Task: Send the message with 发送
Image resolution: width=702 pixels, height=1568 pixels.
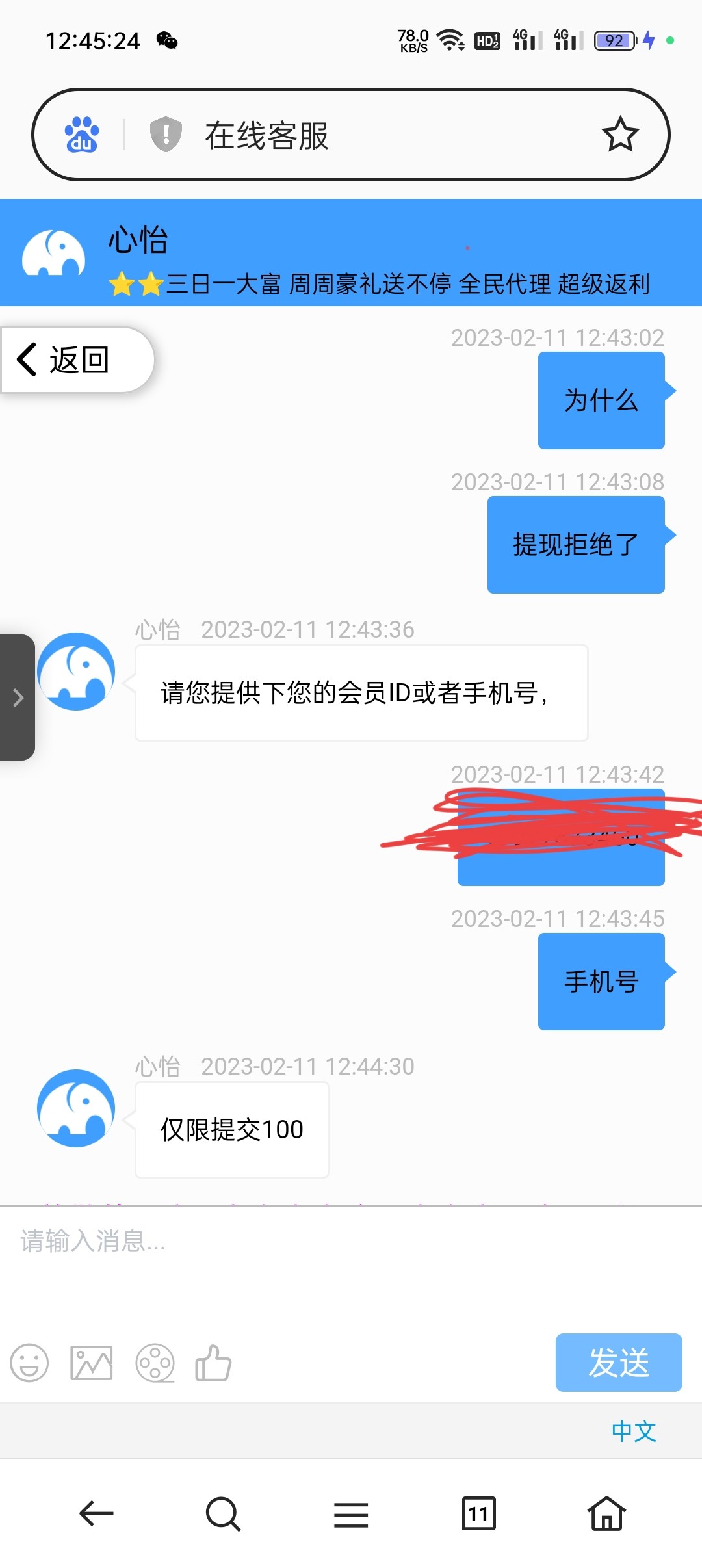Action: coord(618,1362)
